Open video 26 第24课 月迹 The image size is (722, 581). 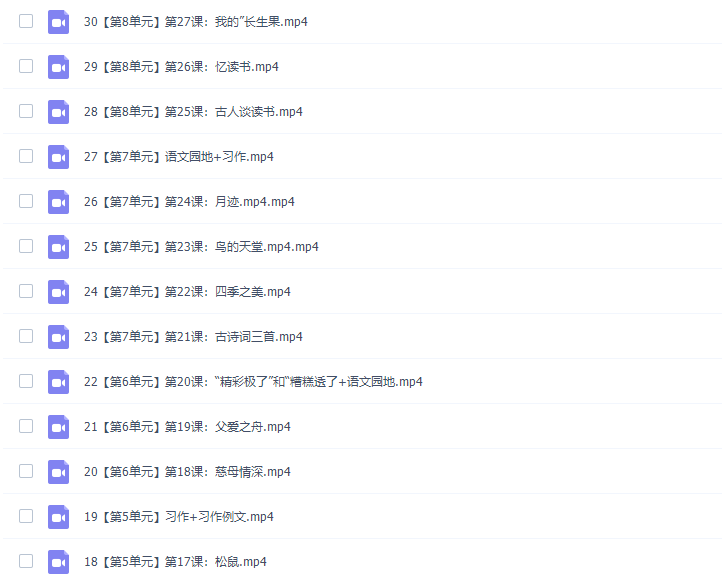click(x=189, y=201)
